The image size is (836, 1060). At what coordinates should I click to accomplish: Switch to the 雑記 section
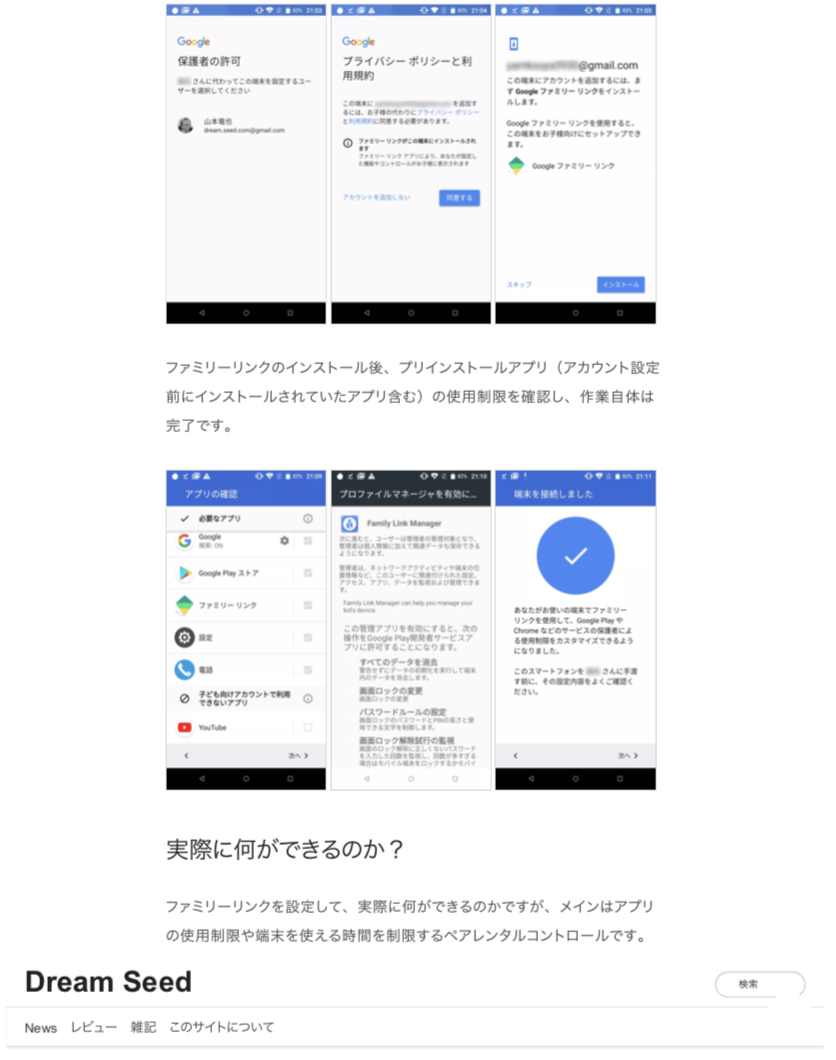143,1027
